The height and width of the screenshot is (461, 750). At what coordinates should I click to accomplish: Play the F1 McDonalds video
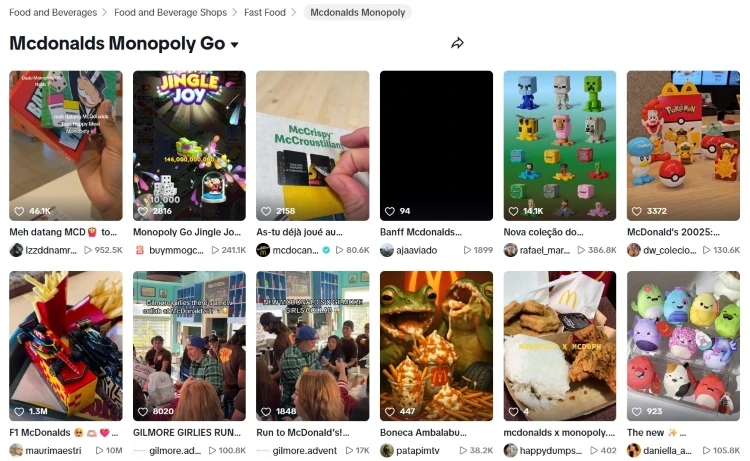tap(66, 345)
